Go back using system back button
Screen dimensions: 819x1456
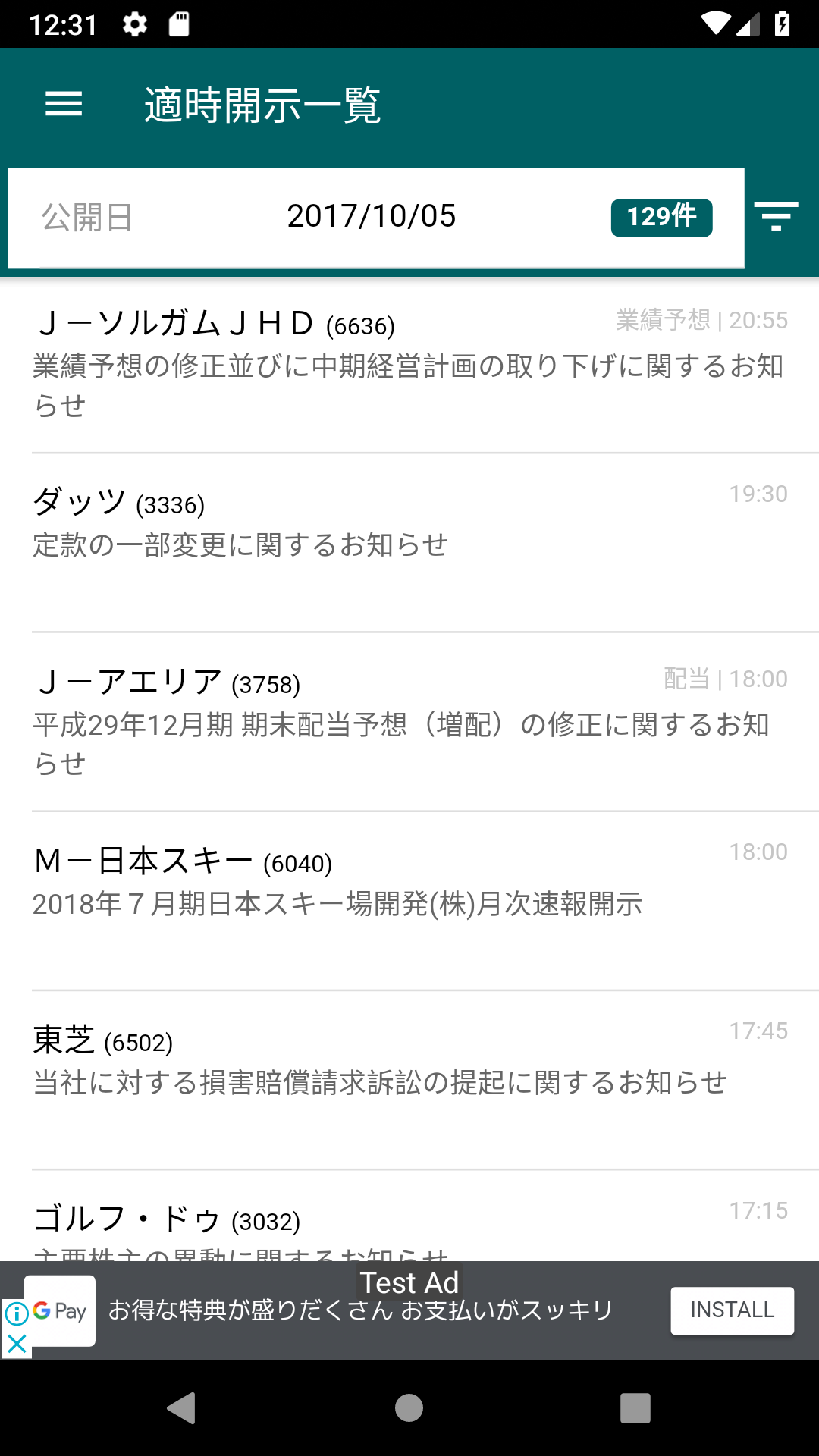point(181,1408)
